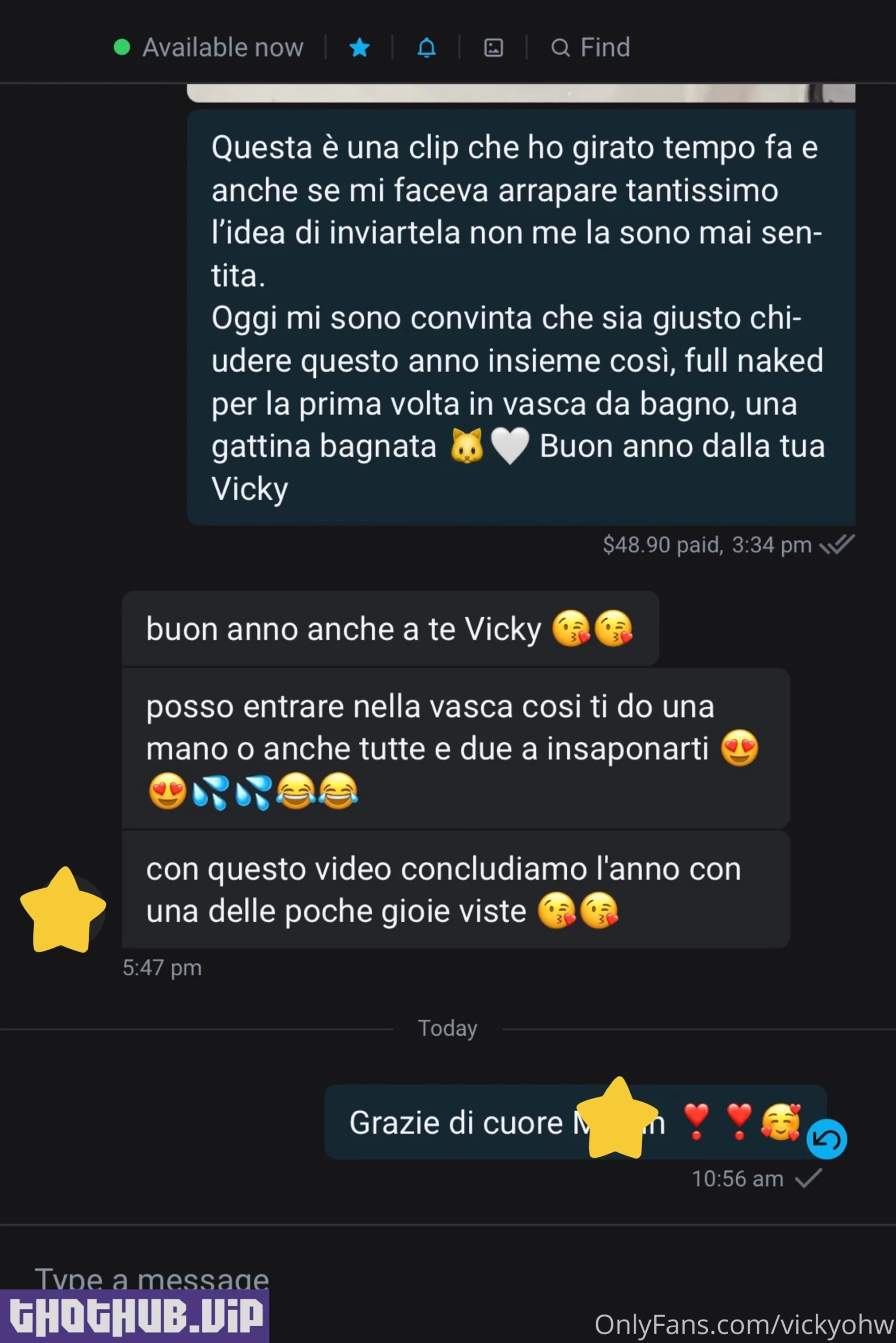896x1343 pixels.
Task: Toggle the notifications bell for this chat
Action: click(x=426, y=47)
